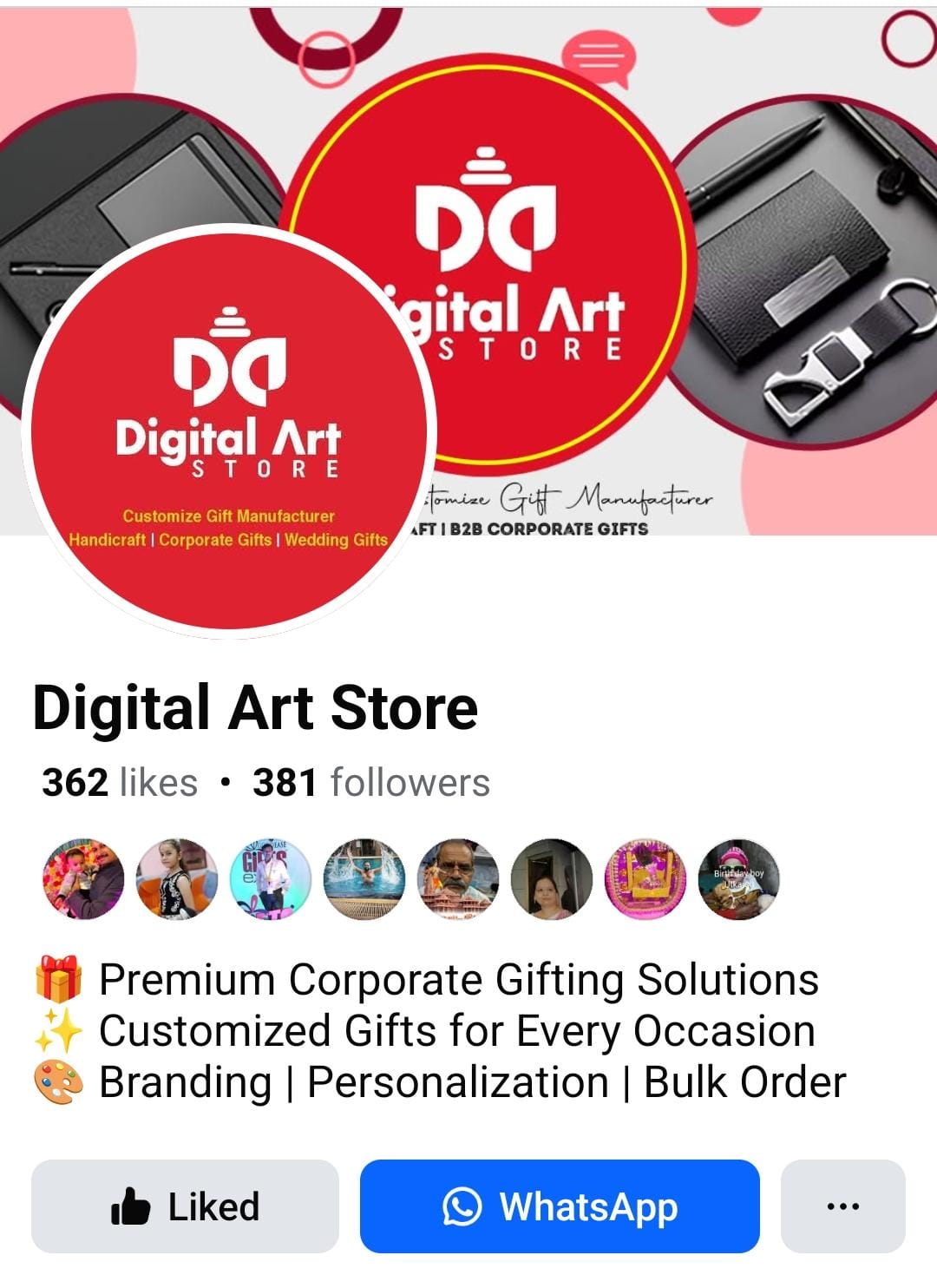
Task: View the 381 followers list
Action: pyautogui.click(x=371, y=783)
